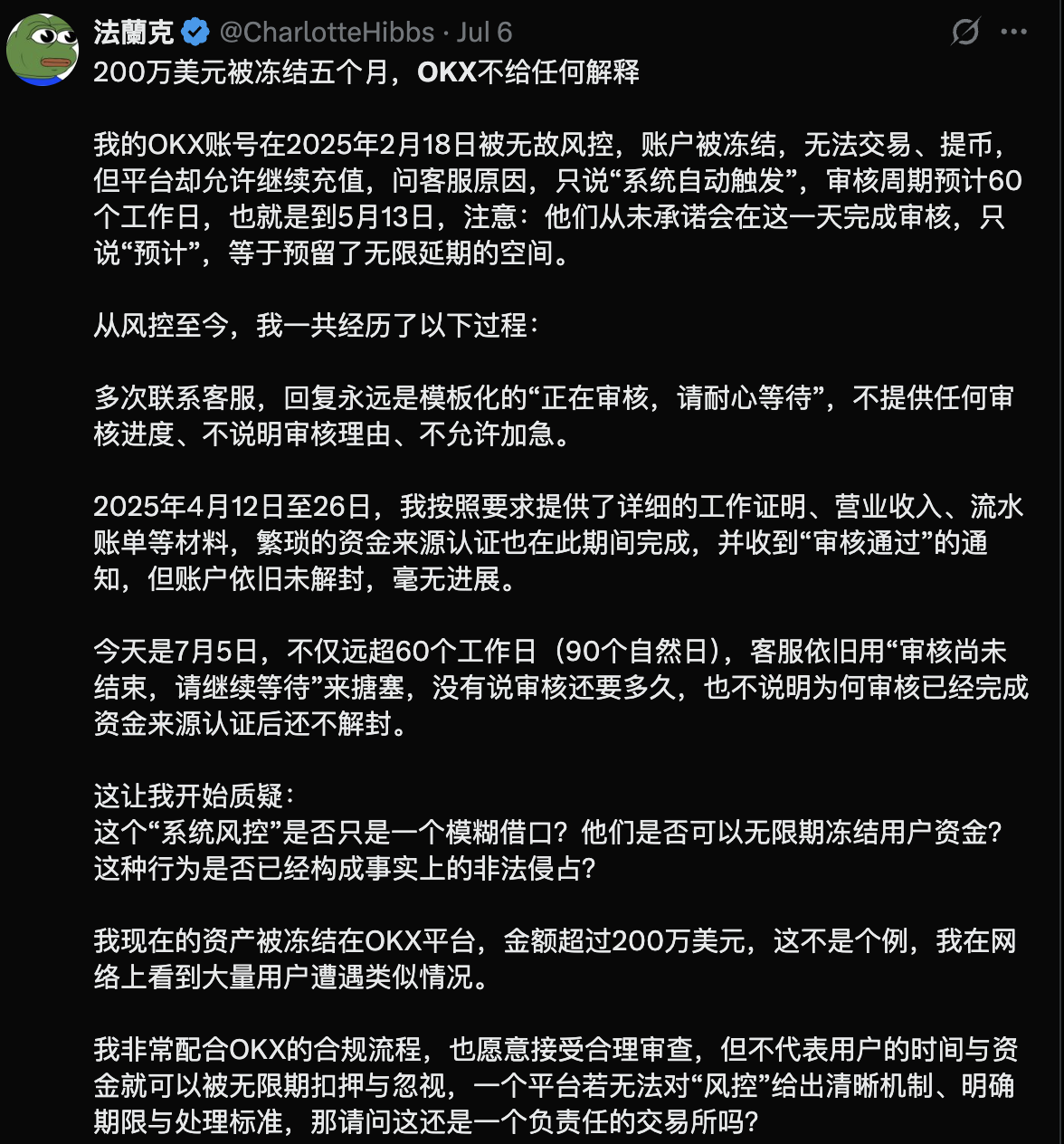This screenshot has height=1144, width=1064.
Task: Open the Jul 6 post timestamp
Action: tap(484, 33)
